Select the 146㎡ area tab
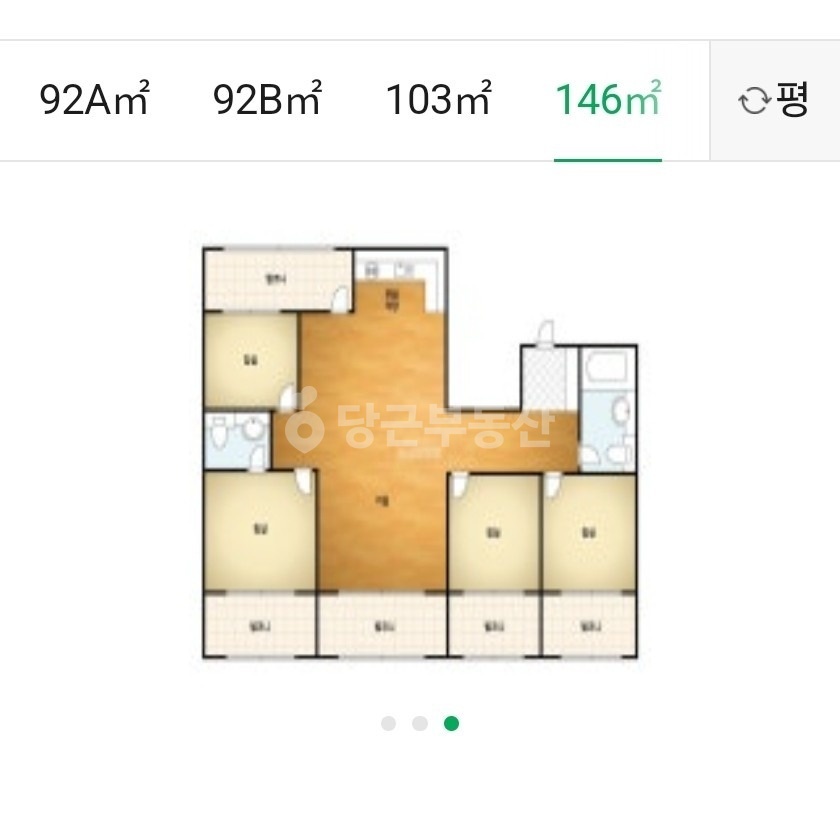The image size is (840, 840). [x=608, y=100]
